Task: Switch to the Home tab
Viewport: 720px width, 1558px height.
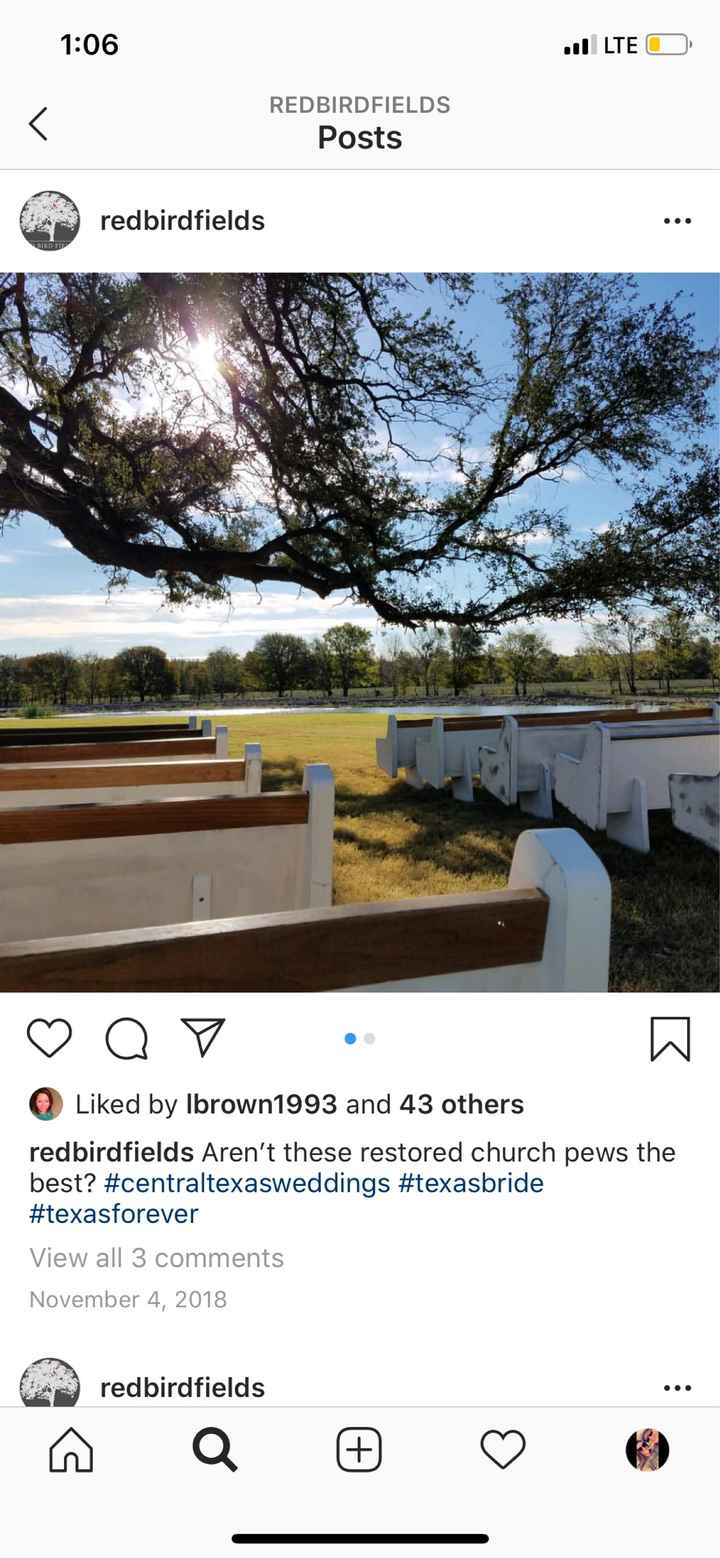Action: click(x=71, y=1449)
